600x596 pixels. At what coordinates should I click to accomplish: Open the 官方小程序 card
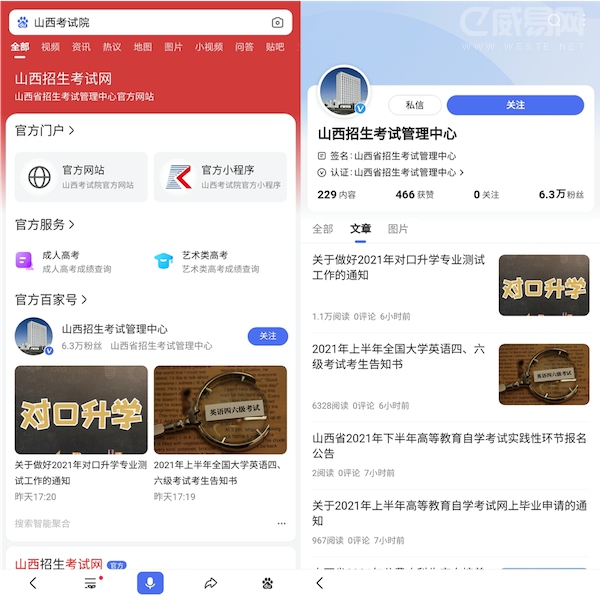pyautogui.click(x=220, y=177)
